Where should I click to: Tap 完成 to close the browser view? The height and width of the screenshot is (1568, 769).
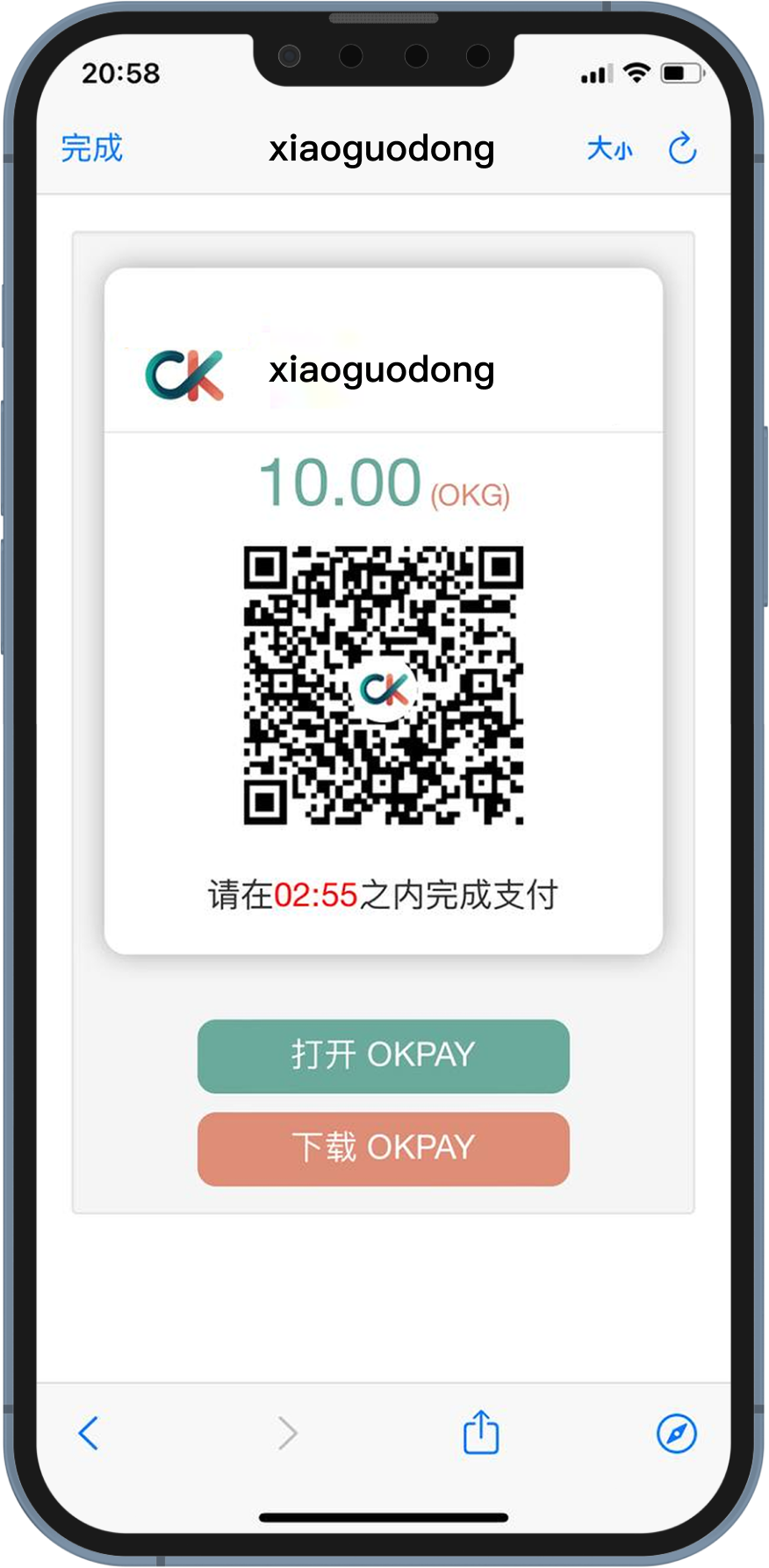point(91,148)
